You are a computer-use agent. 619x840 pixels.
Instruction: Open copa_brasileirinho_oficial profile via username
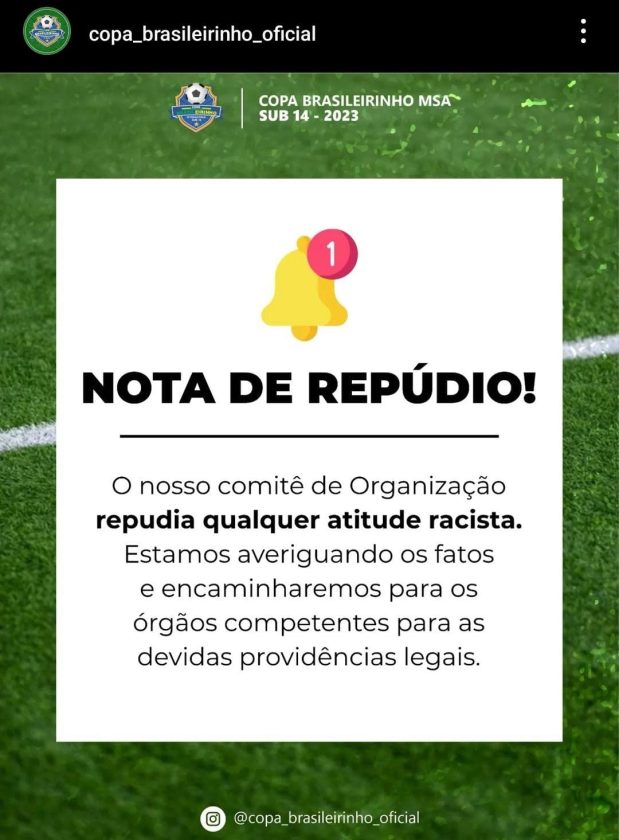pyautogui.click(x=202, y=34)
